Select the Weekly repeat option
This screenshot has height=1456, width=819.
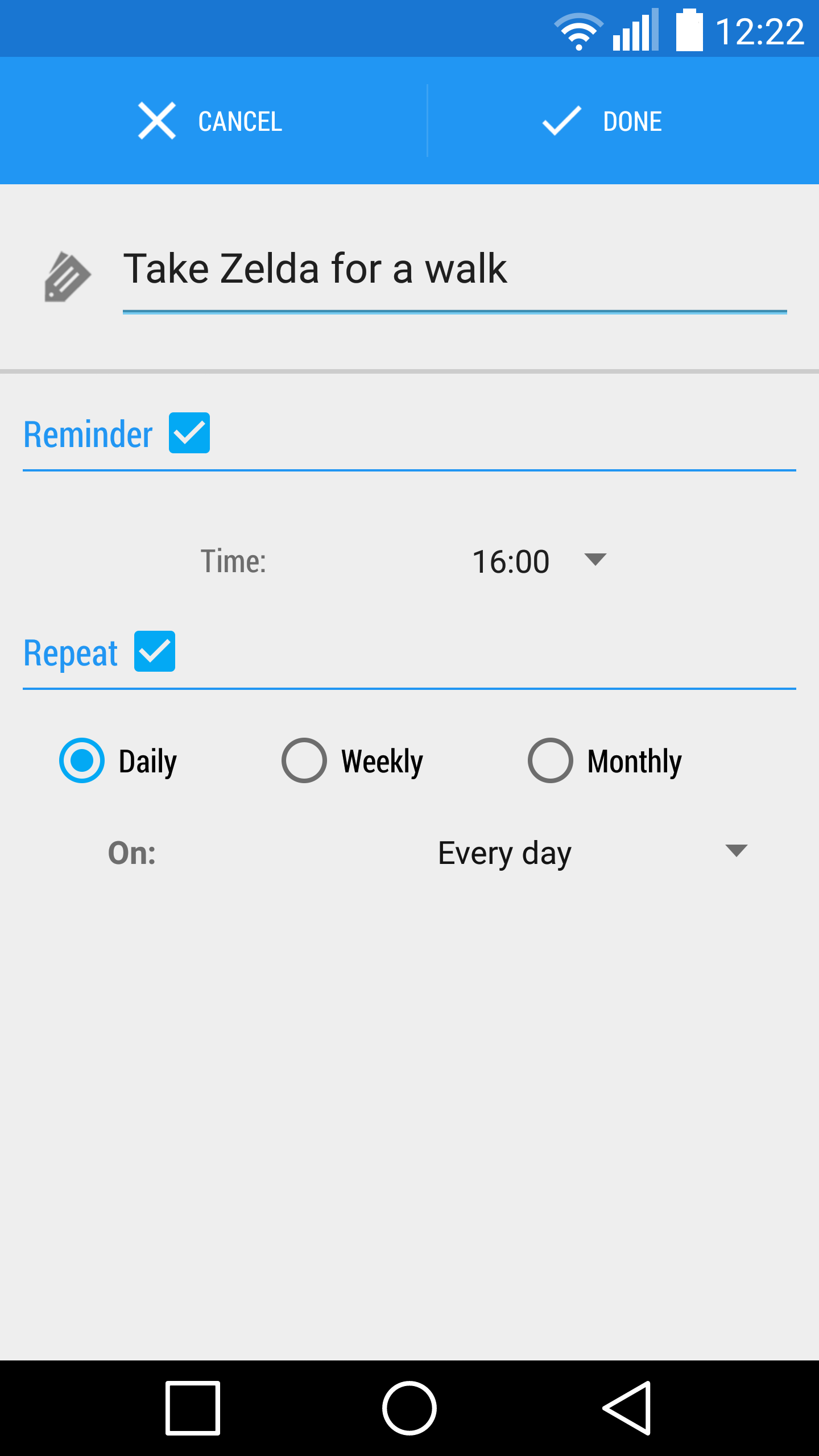(353, 760)
